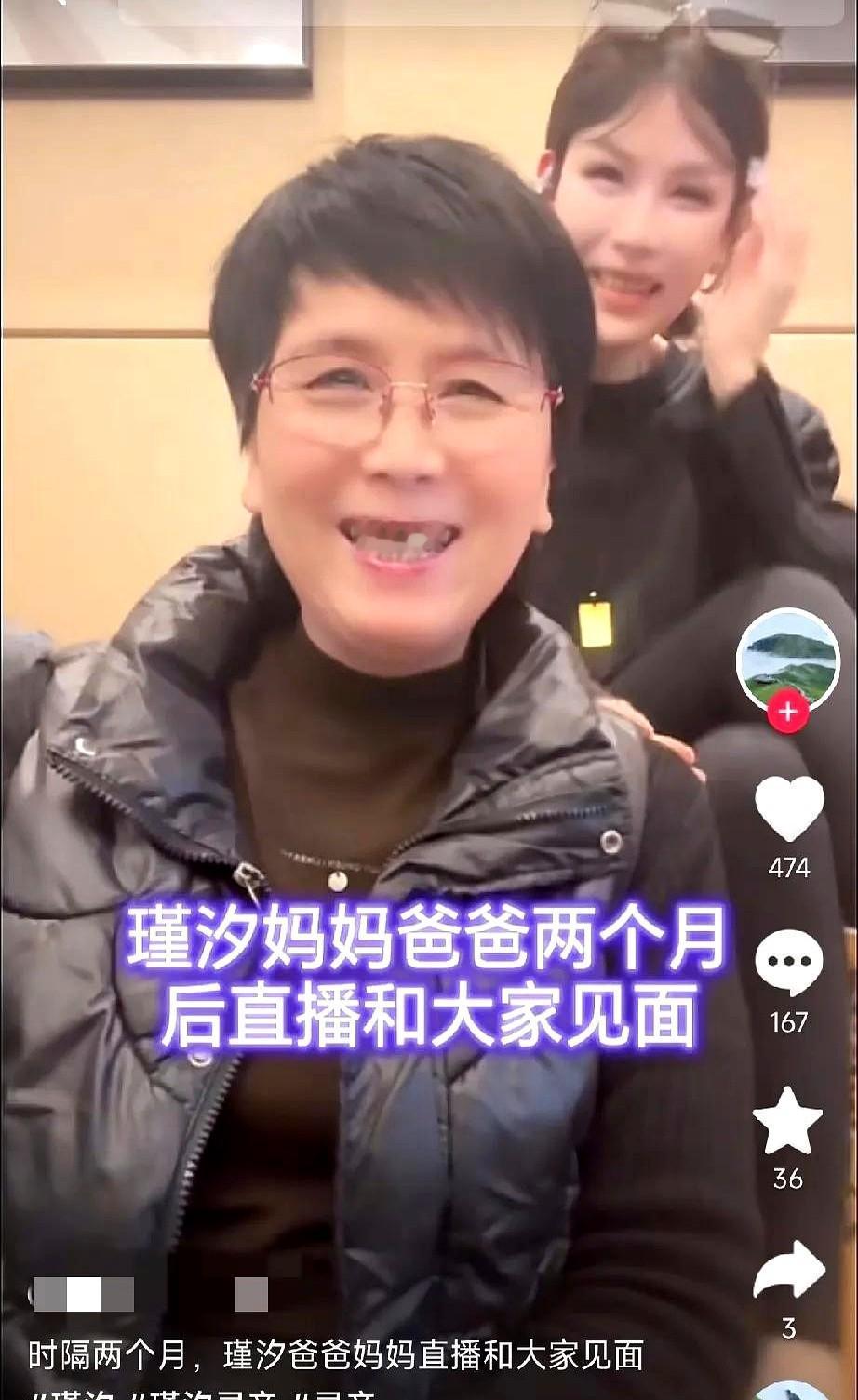The width and height of the screenshot is (858, 1400).
Task: Tap the forward arrow to repost
Action: [786, 1271]
